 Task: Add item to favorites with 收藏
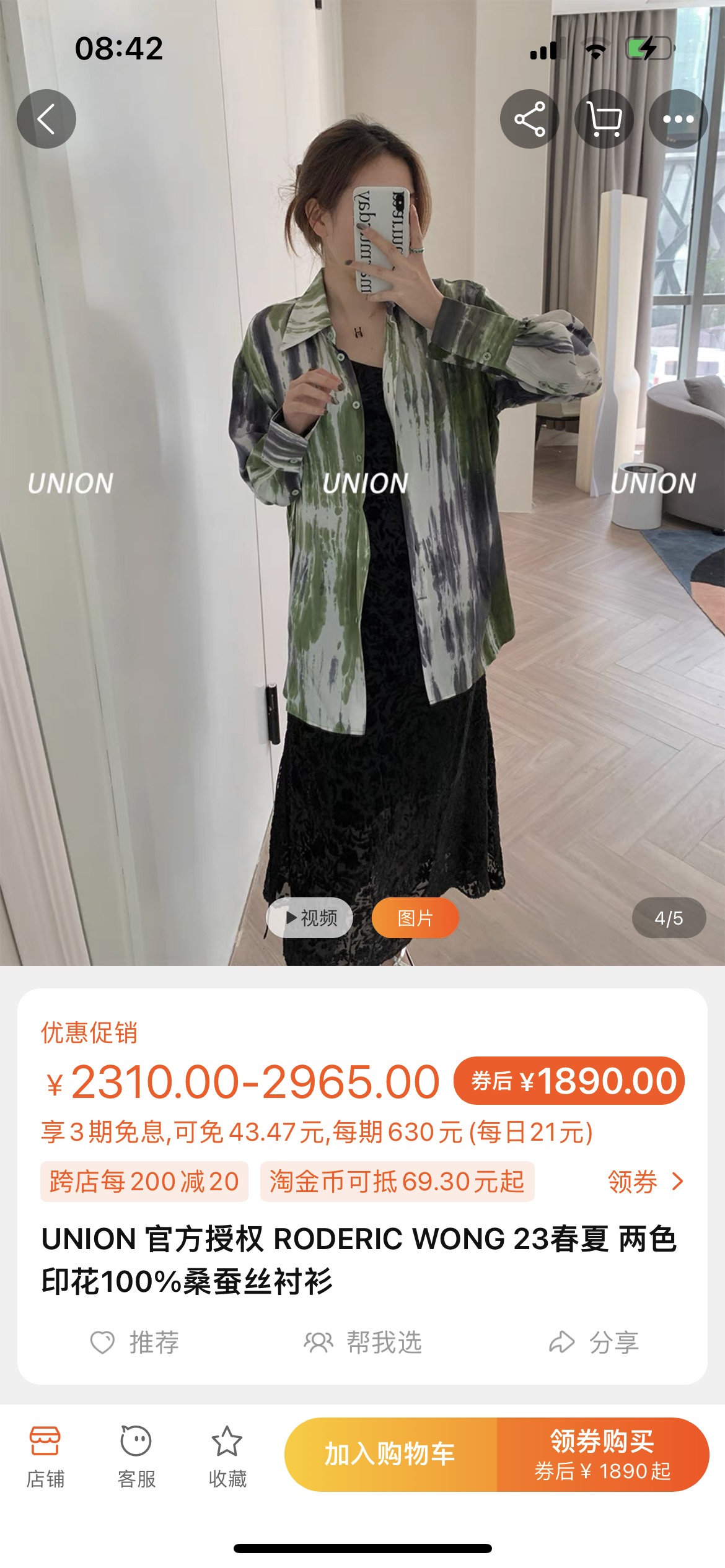pos(227,1455)
